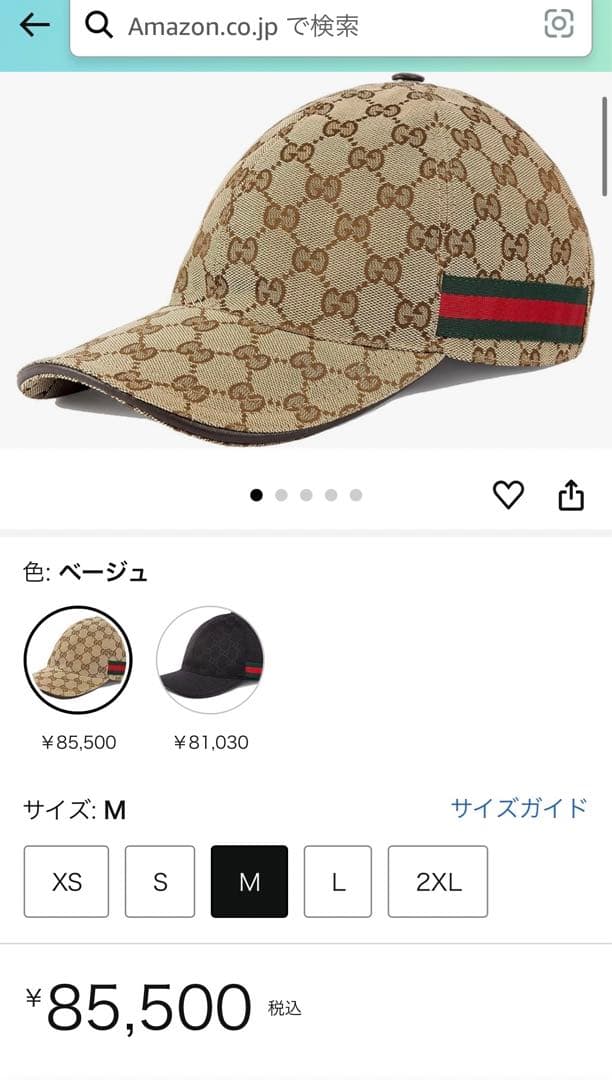612x1080 pixels.
Task: Choose size 2XL
Action: tap(438, 882)
